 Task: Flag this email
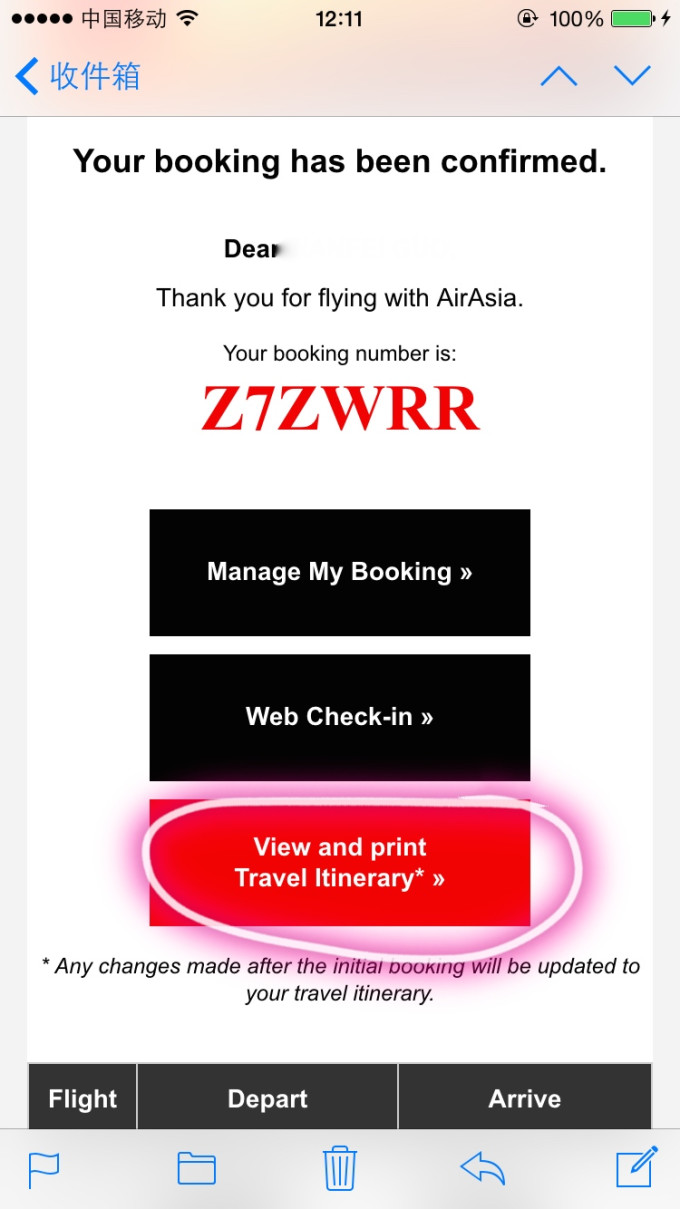tap(44, 1168)
